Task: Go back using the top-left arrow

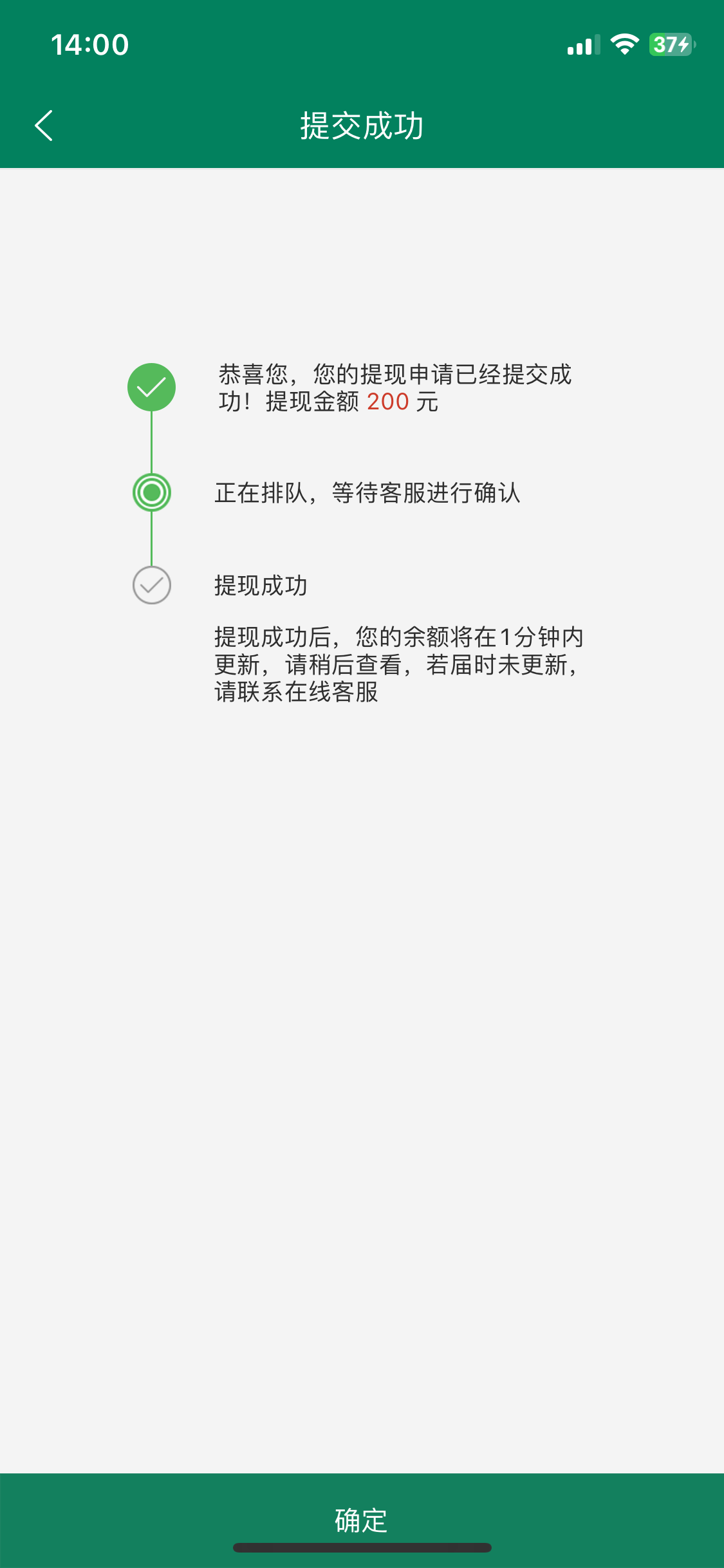Action: pyautogui.click(x=44, y=126)
